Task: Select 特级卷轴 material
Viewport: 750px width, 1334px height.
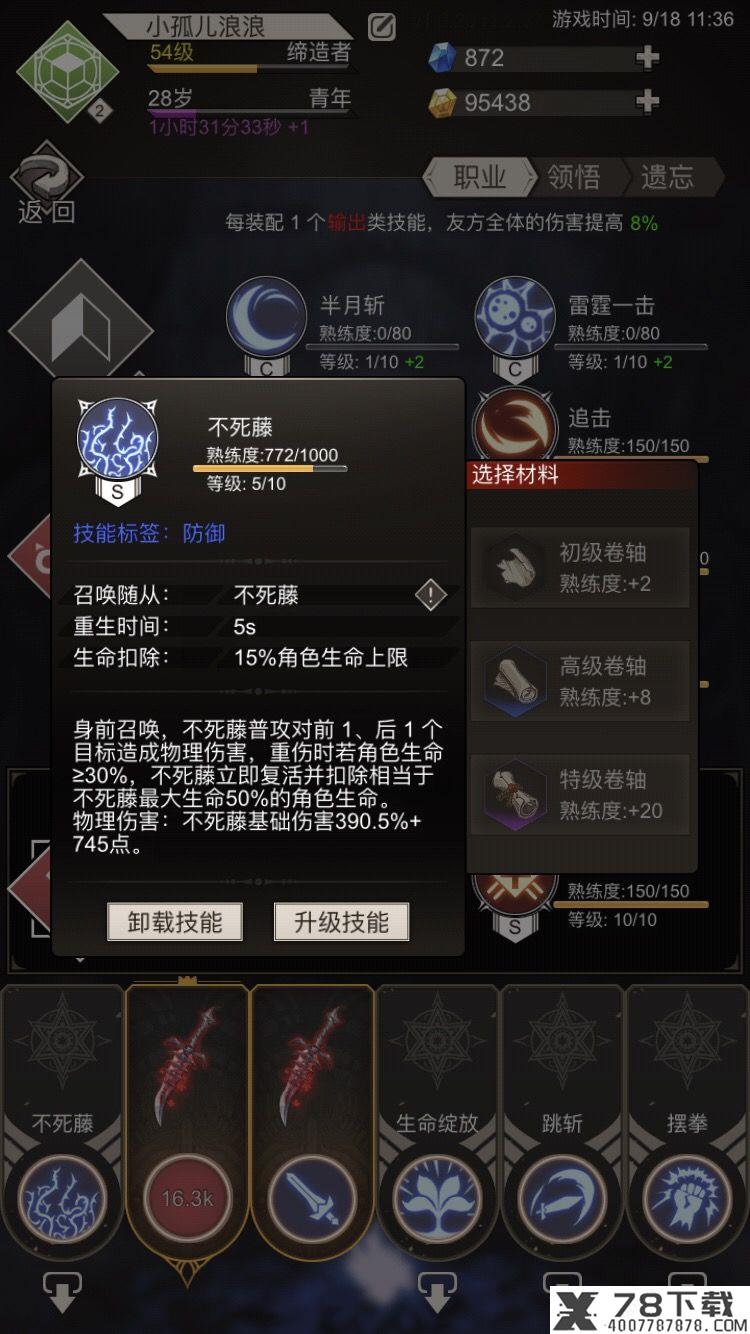Action: [580, 794]
